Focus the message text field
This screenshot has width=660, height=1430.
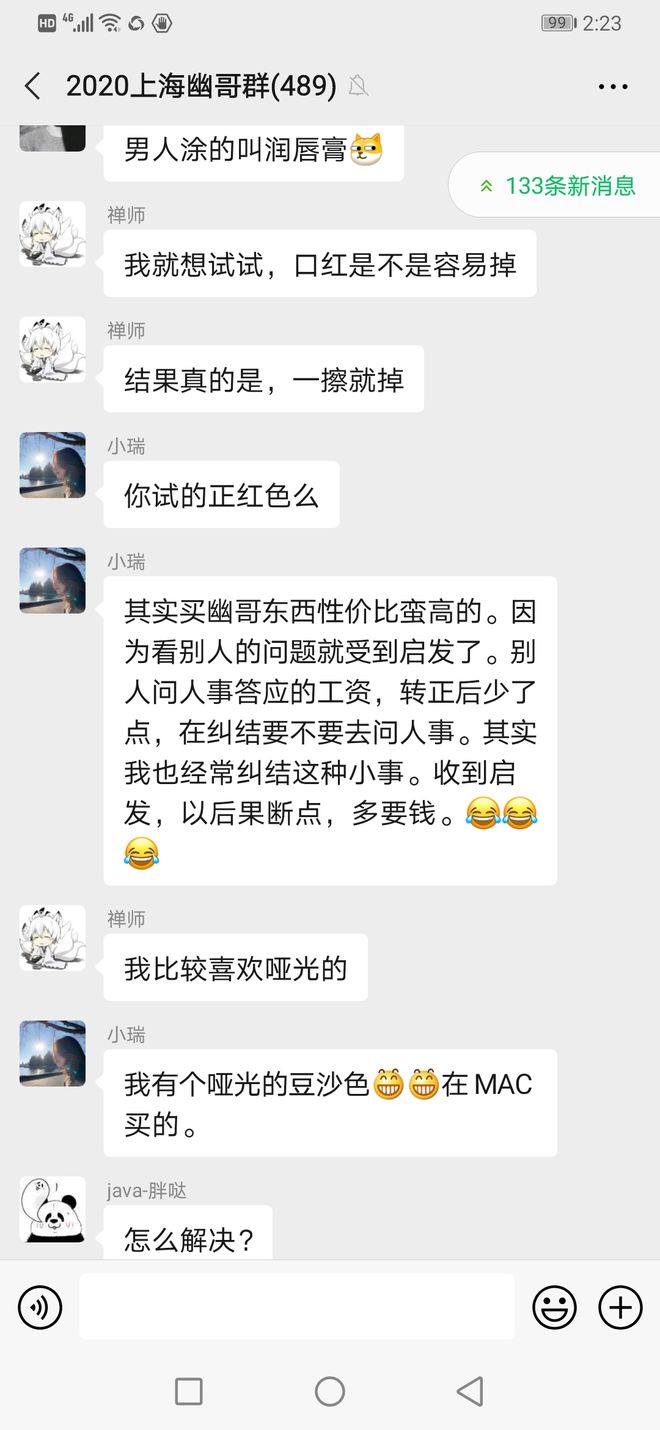click(x=297, y=1306)
